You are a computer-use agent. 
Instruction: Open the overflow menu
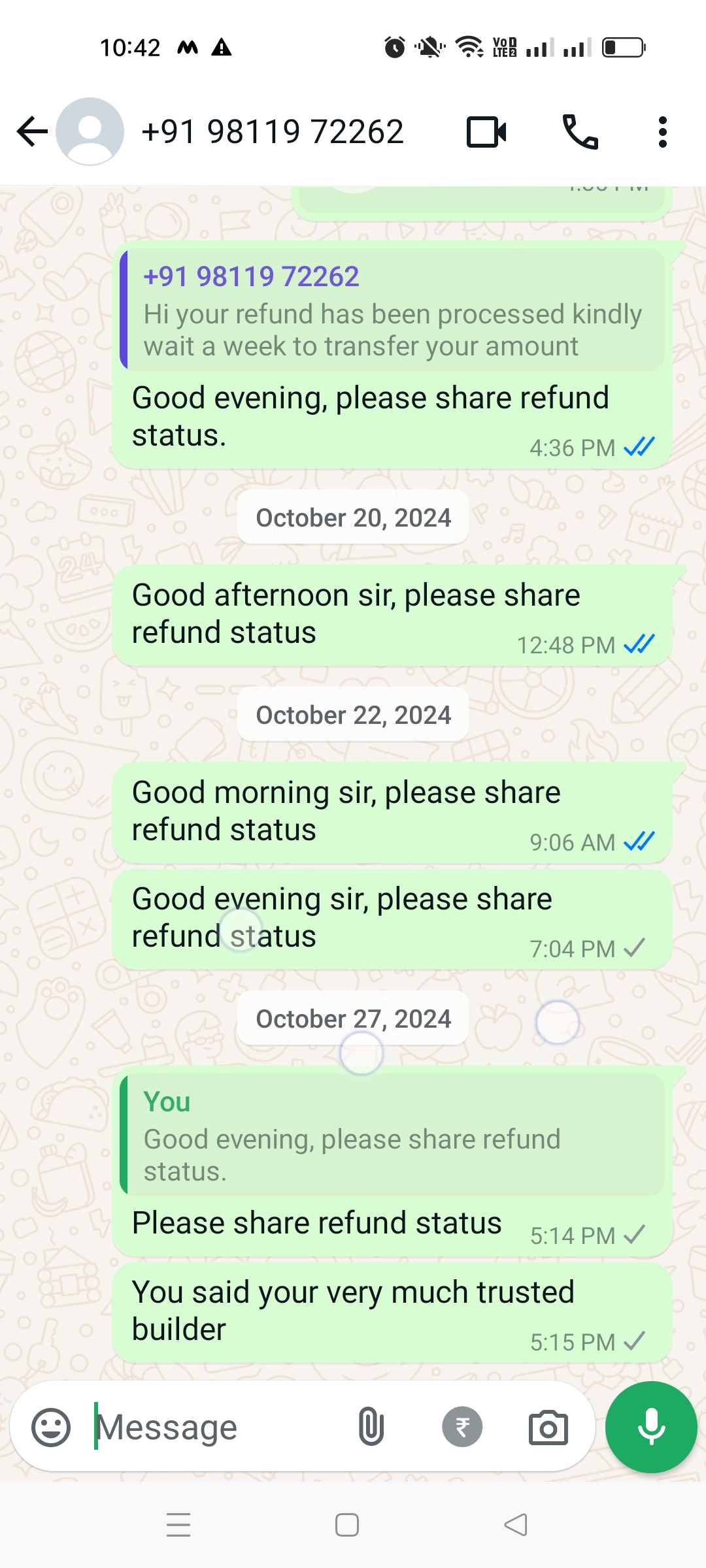662,132
